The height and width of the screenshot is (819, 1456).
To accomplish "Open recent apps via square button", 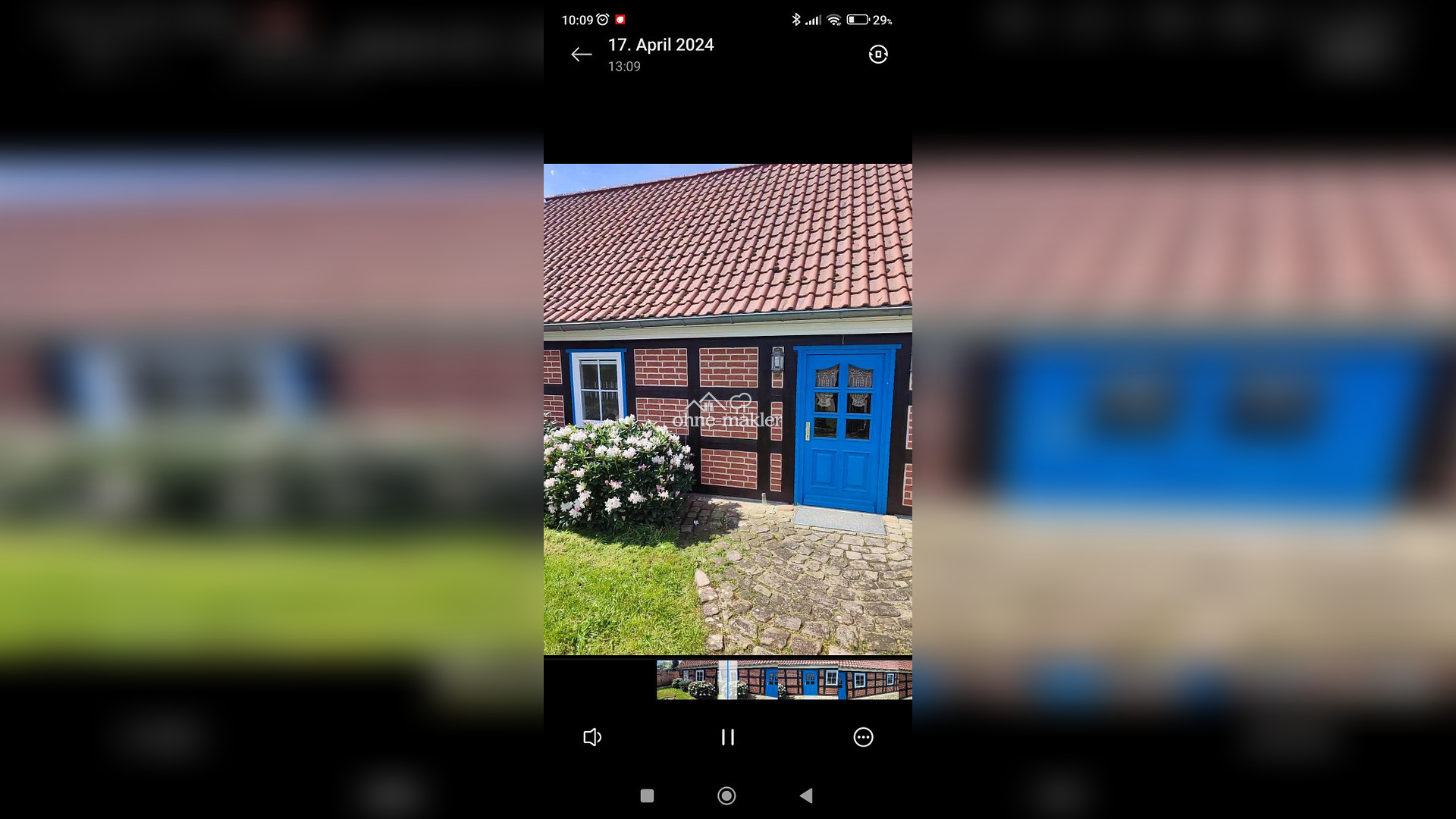I will (x=647, y=795).
